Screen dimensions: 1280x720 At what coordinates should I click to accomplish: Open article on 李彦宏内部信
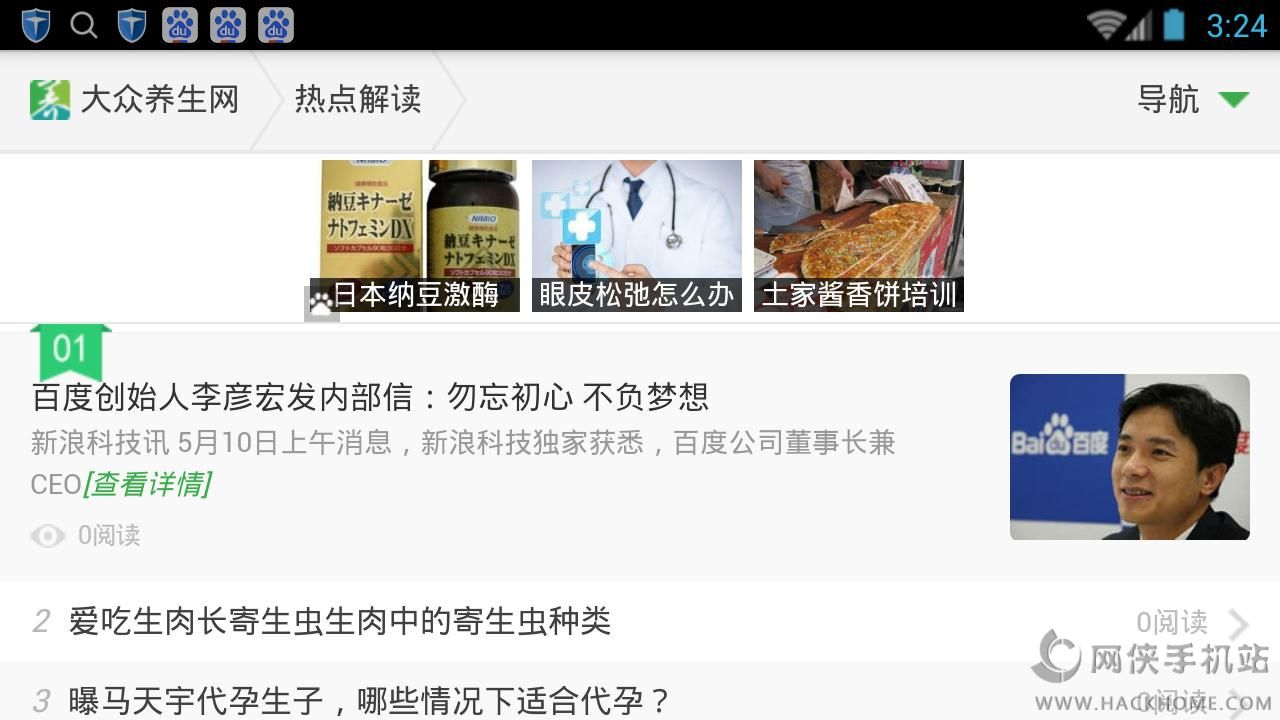(370, 397)
